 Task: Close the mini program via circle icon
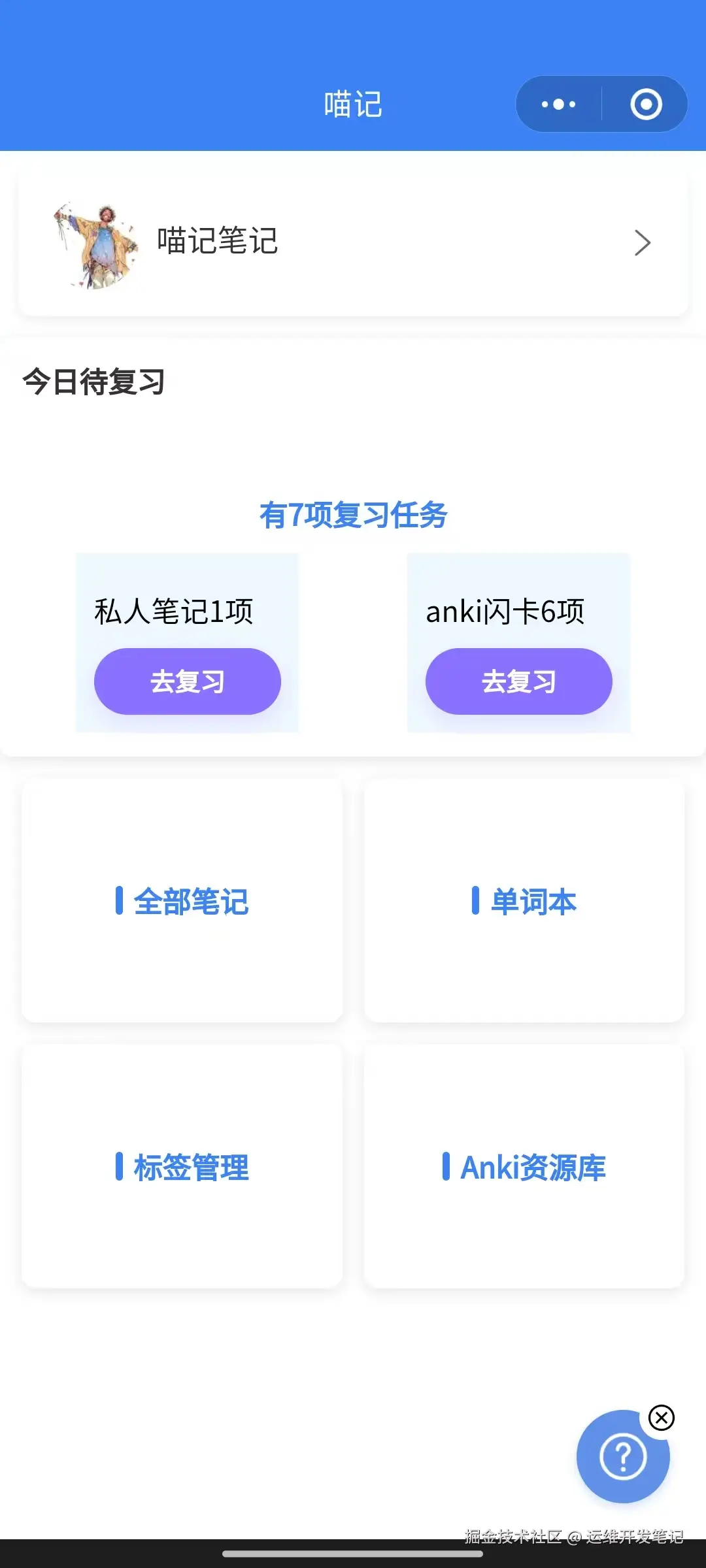pos(646,105)
